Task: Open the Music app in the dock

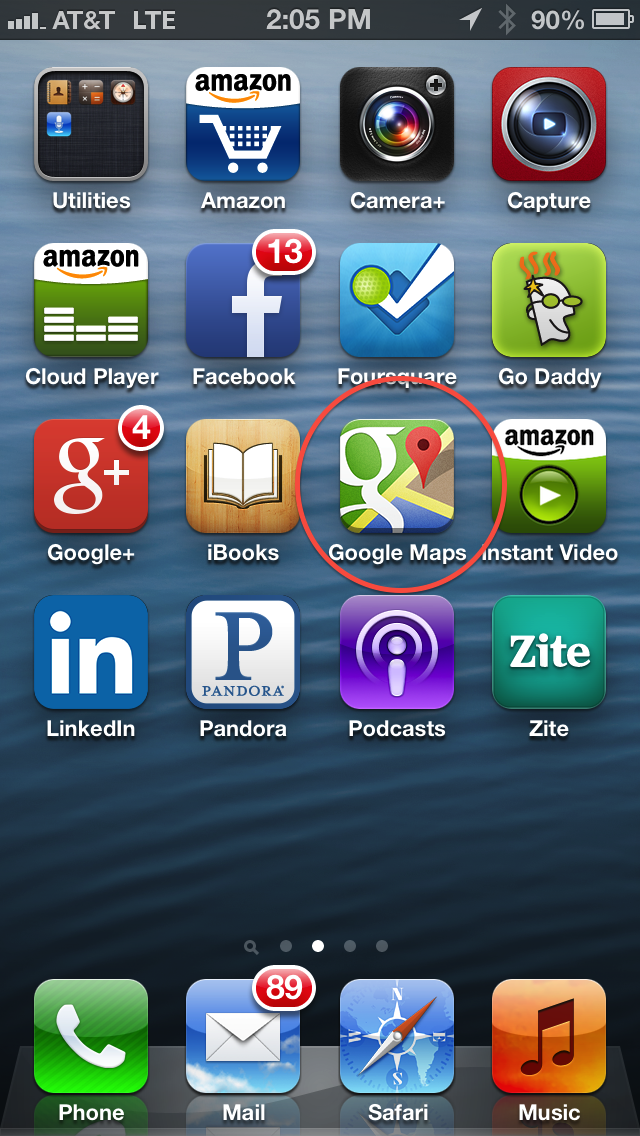Action: [549, 1036]
